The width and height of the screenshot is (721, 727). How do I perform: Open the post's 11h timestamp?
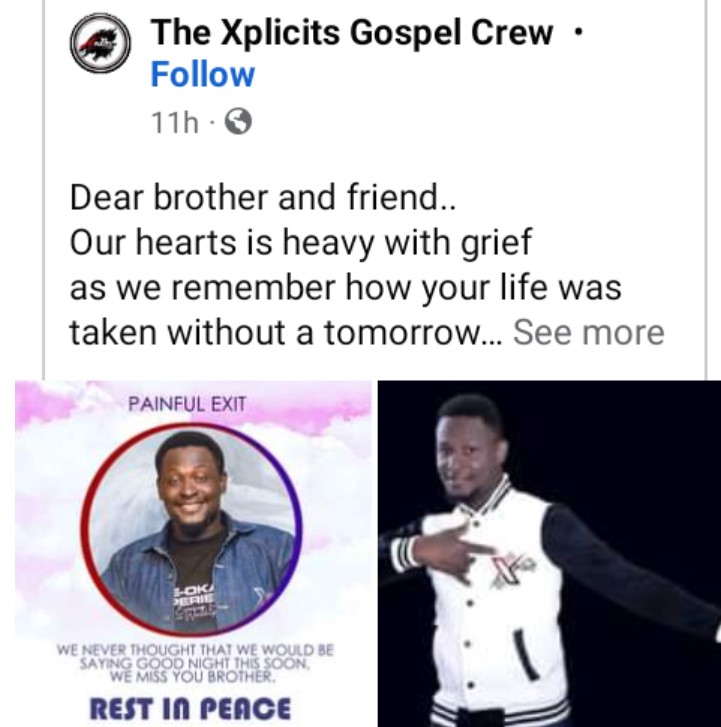174,122
